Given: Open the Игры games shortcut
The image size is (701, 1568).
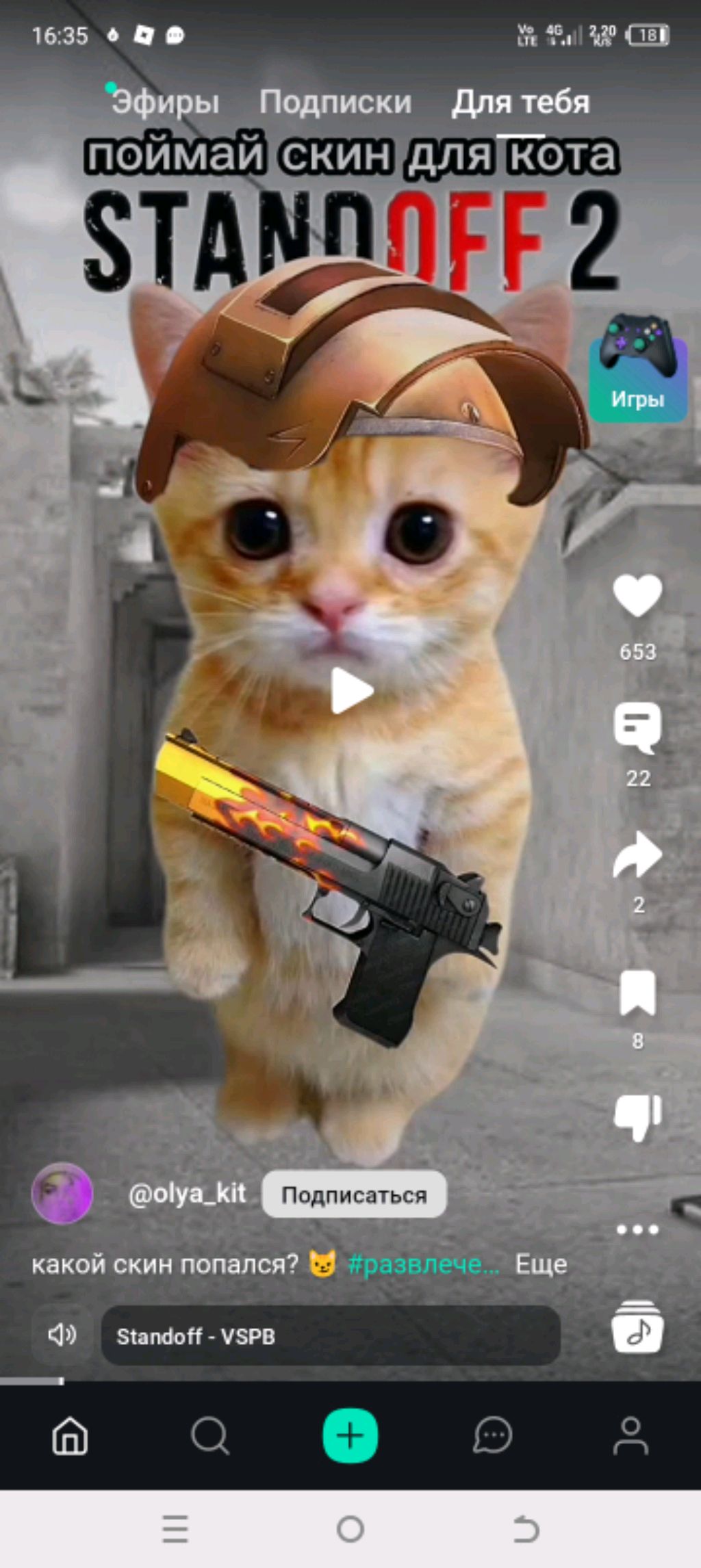Looking at the screenshot, I should pos(637,369).
